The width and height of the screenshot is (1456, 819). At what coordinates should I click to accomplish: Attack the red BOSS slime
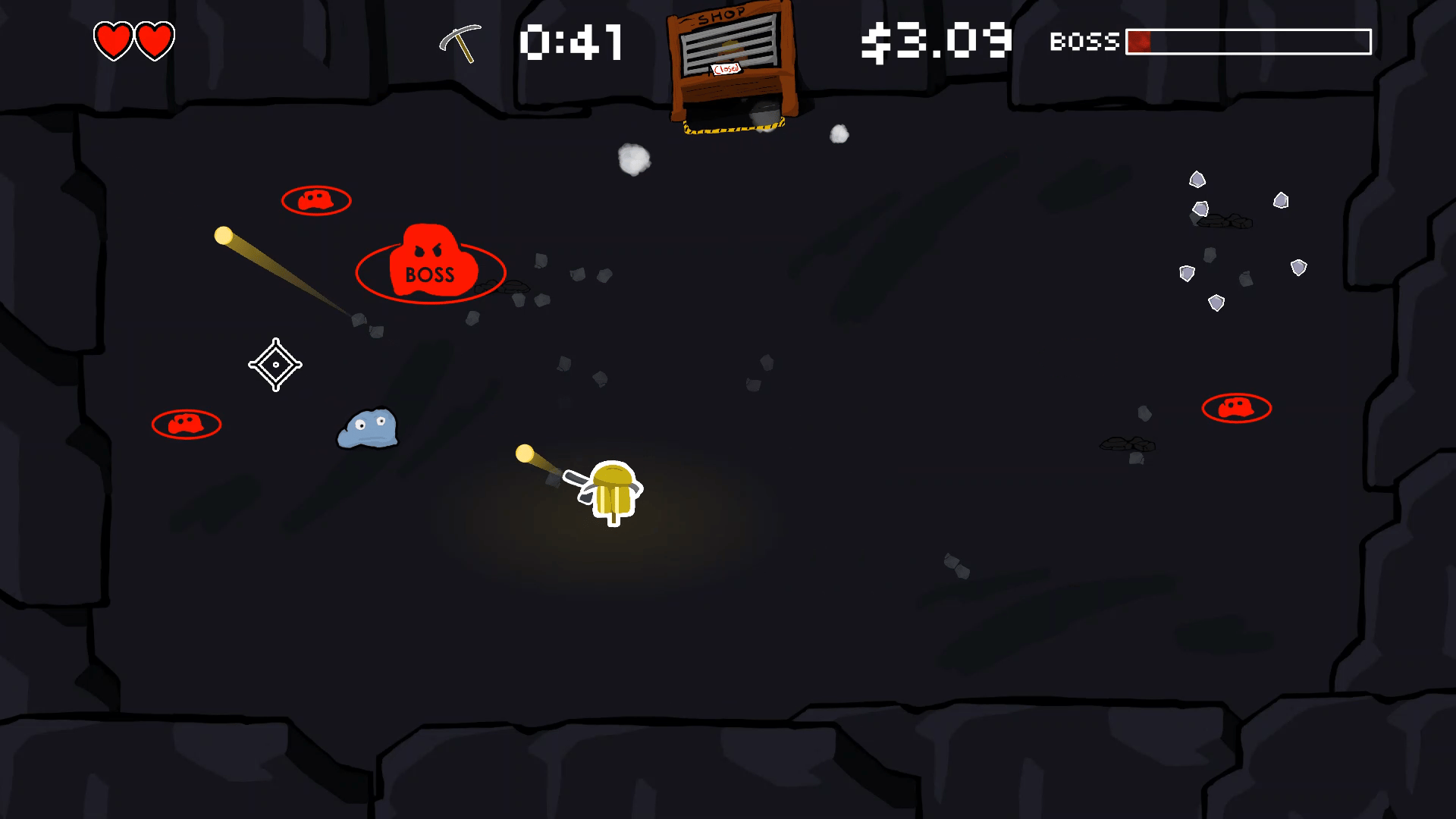pyautogui.click(x=431, y=262)
